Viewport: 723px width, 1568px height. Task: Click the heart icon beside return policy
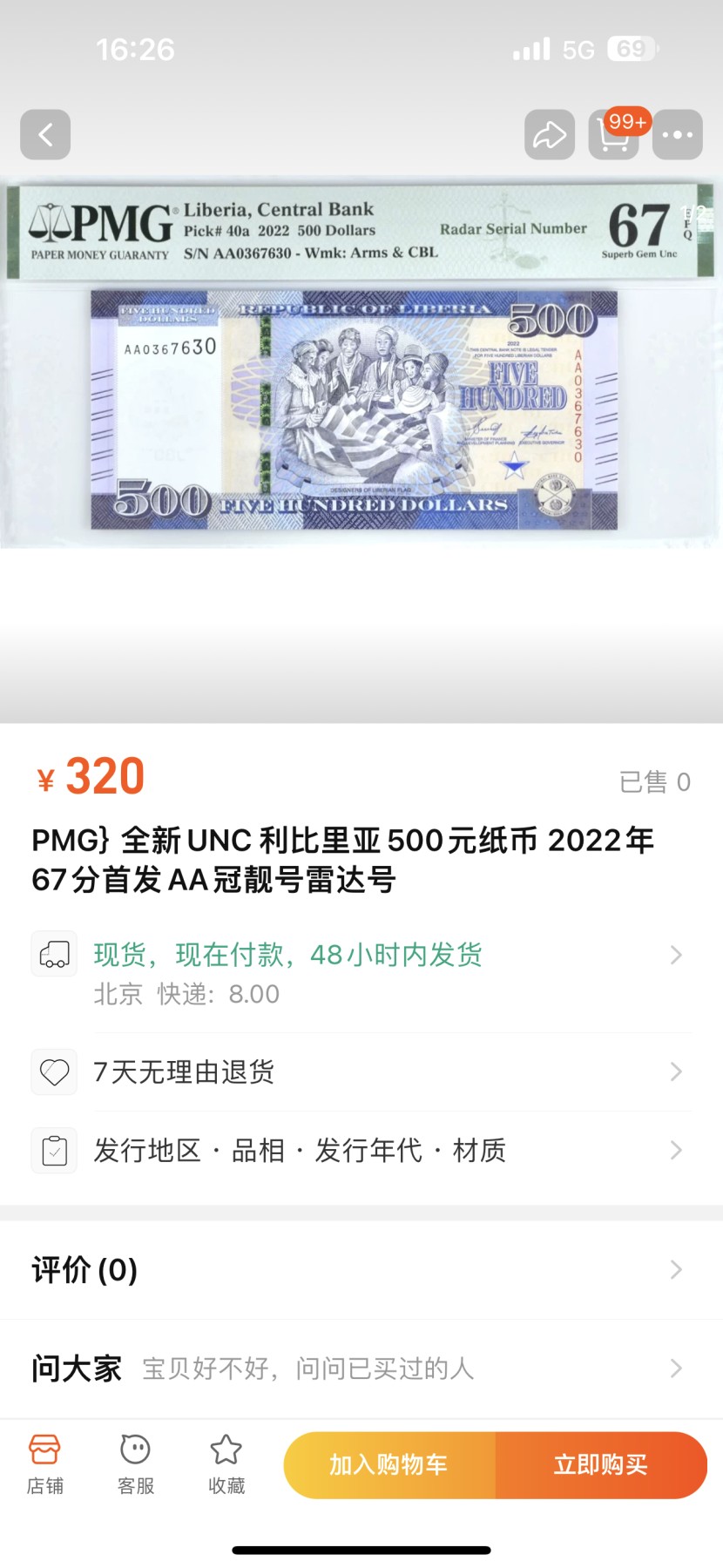[54, 1072]
